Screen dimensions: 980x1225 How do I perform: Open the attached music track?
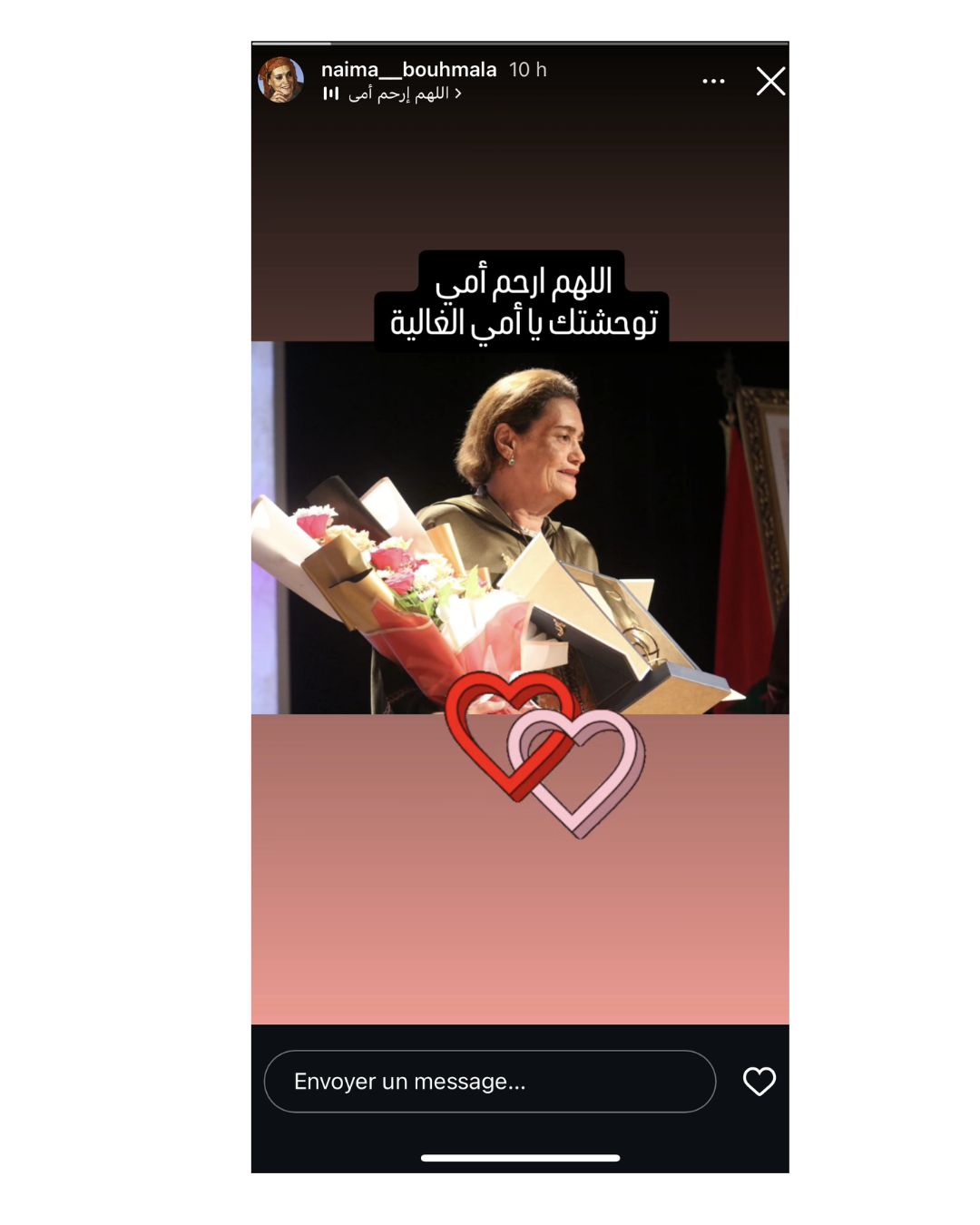(x=394, y=93)
